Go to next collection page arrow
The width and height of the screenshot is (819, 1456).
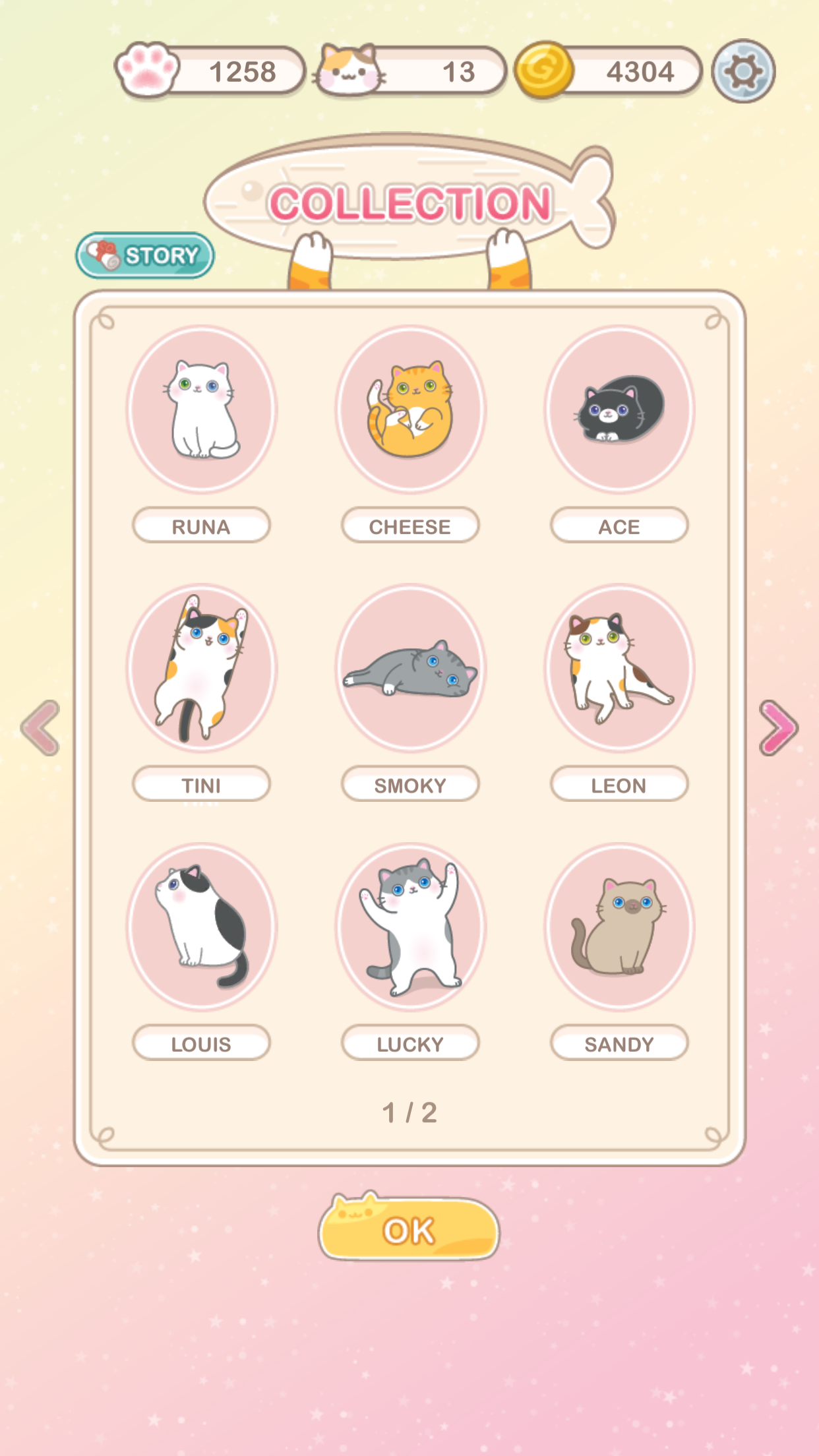click(x=778, y=728)
